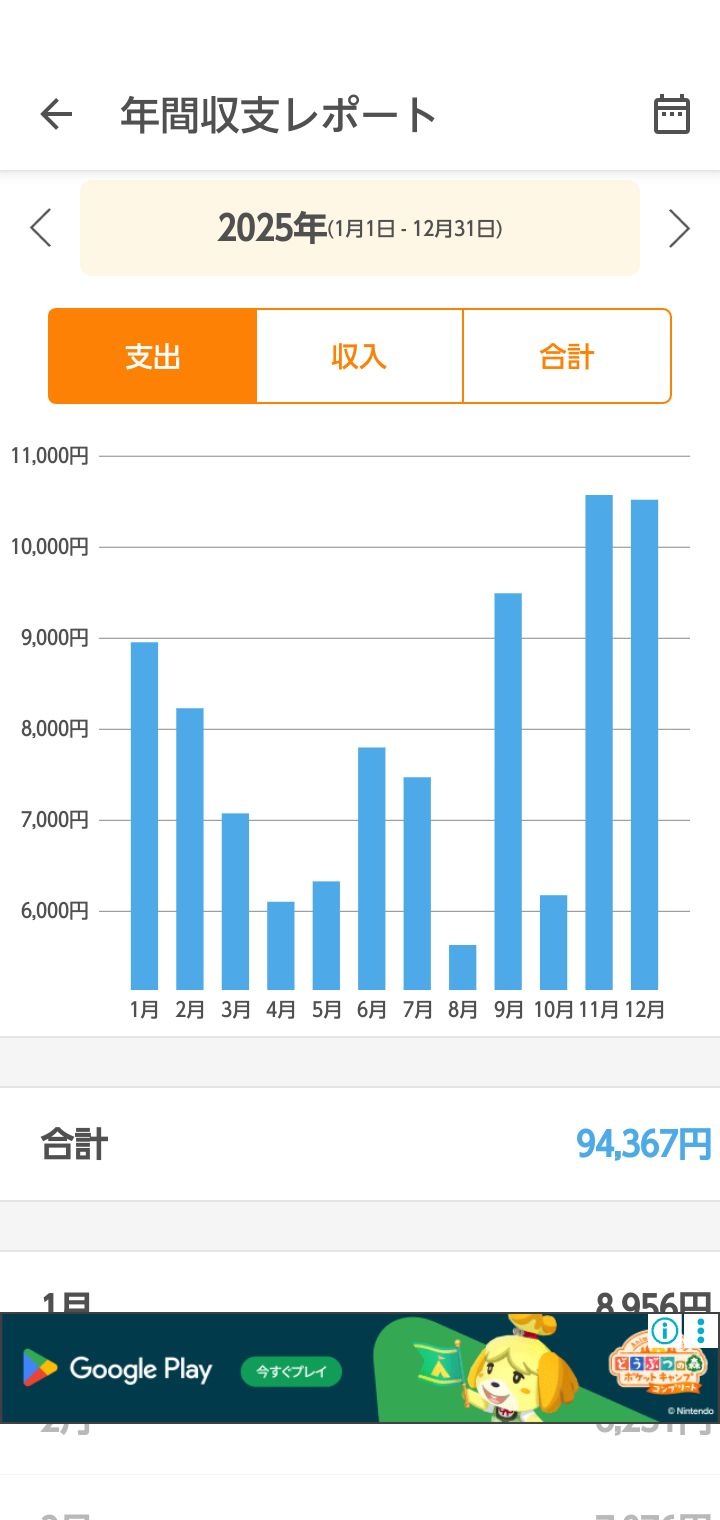Advance to the next year
The image size is (720, 1520).
point(679,228)
